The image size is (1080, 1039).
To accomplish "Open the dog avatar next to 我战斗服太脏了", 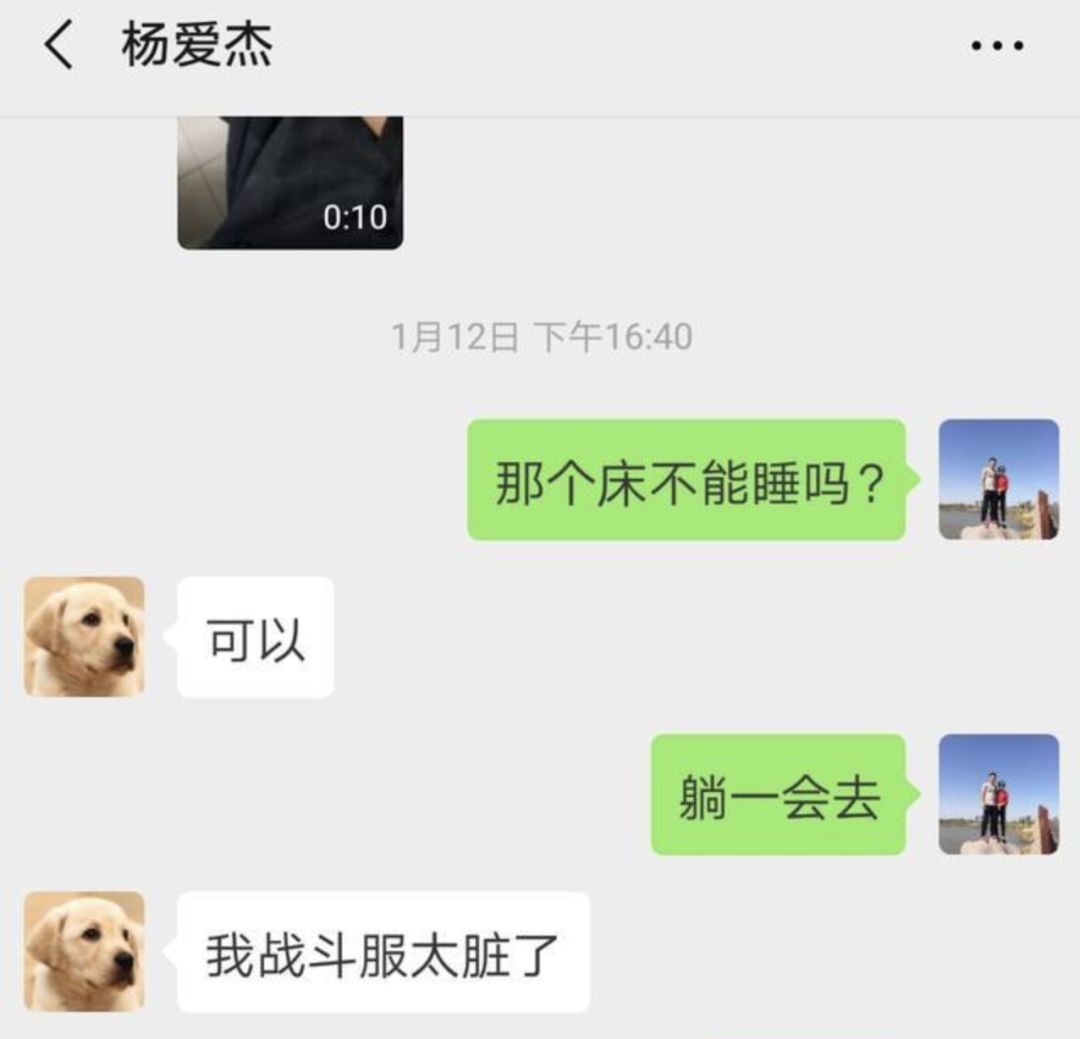I will 84,952.
